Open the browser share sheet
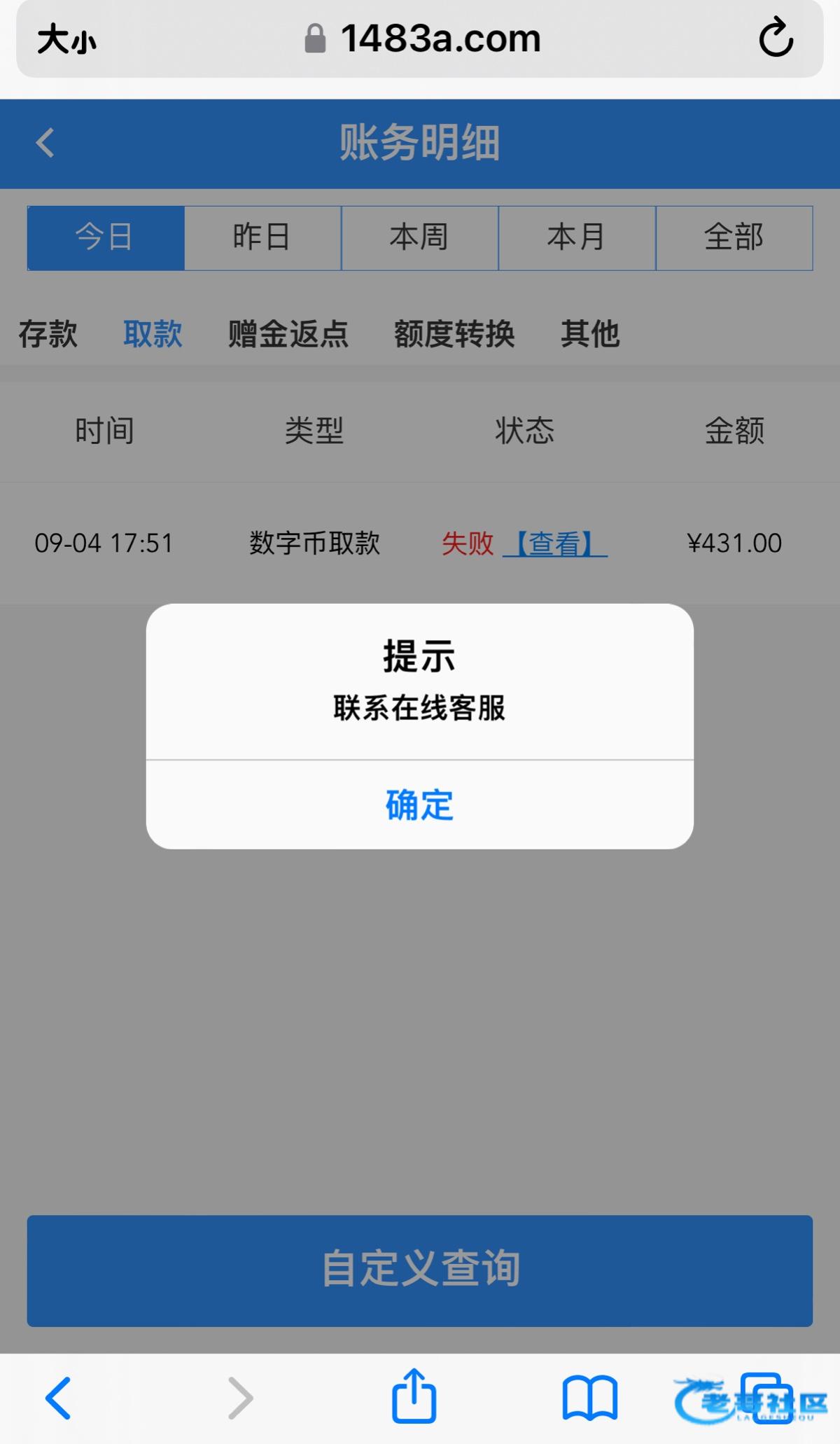The width and height of the screenshot is (840, 1444). pos(414,1396)
